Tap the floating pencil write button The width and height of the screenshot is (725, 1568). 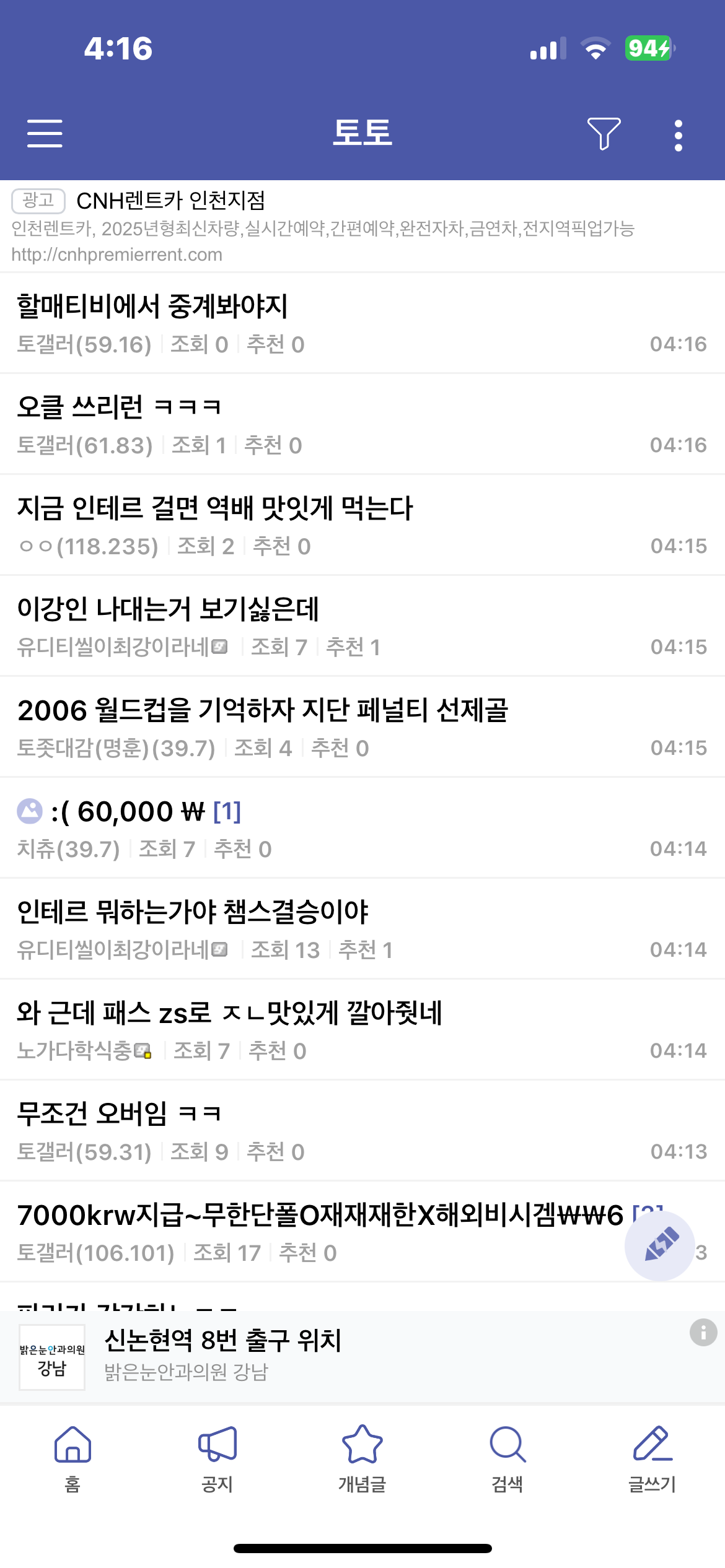pyautogui.click(x=660, y=1246)
